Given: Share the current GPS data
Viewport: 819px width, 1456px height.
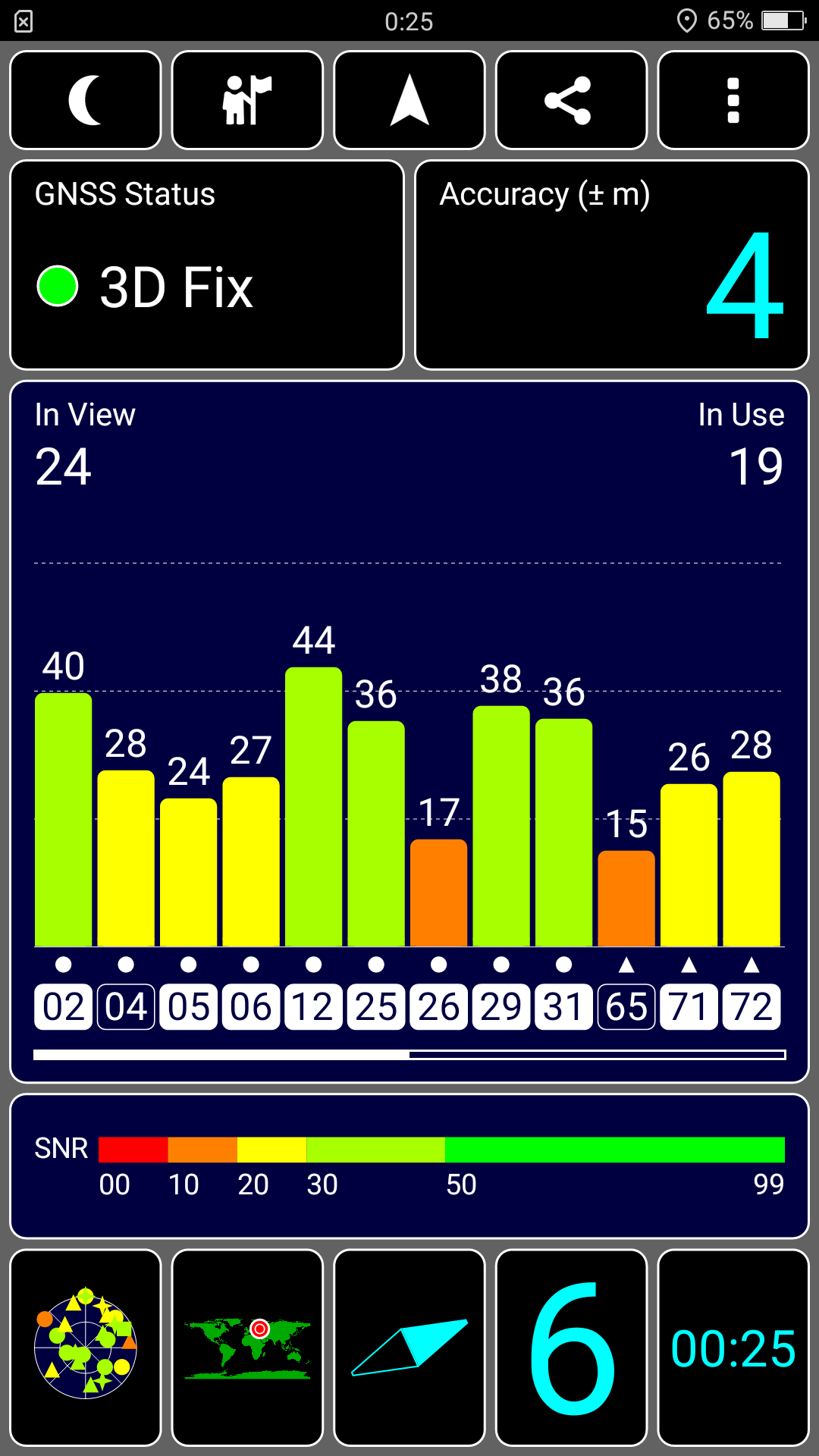Looking at the screenshot, I should (571, 100).
